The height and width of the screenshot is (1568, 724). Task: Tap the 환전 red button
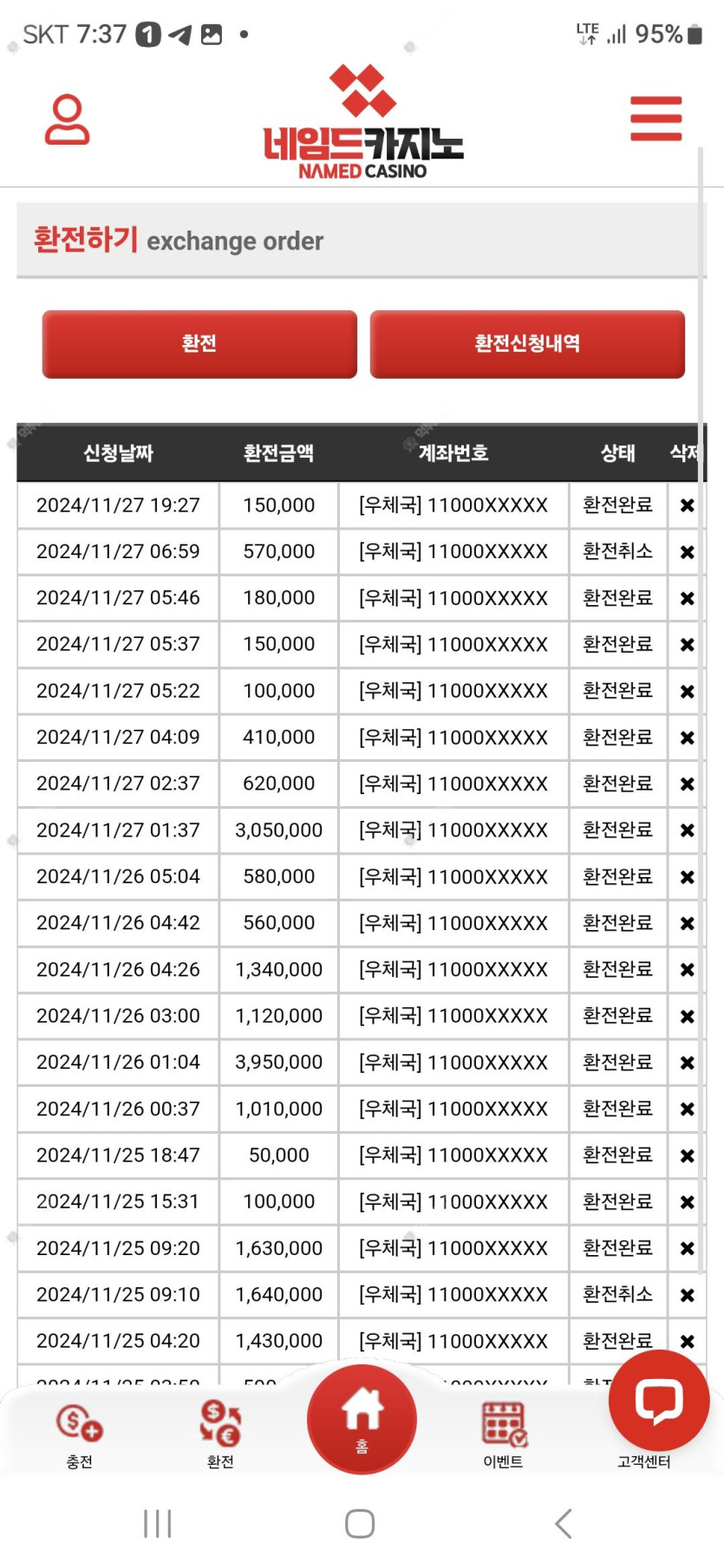pyautogui.click(x=199, y=344)
